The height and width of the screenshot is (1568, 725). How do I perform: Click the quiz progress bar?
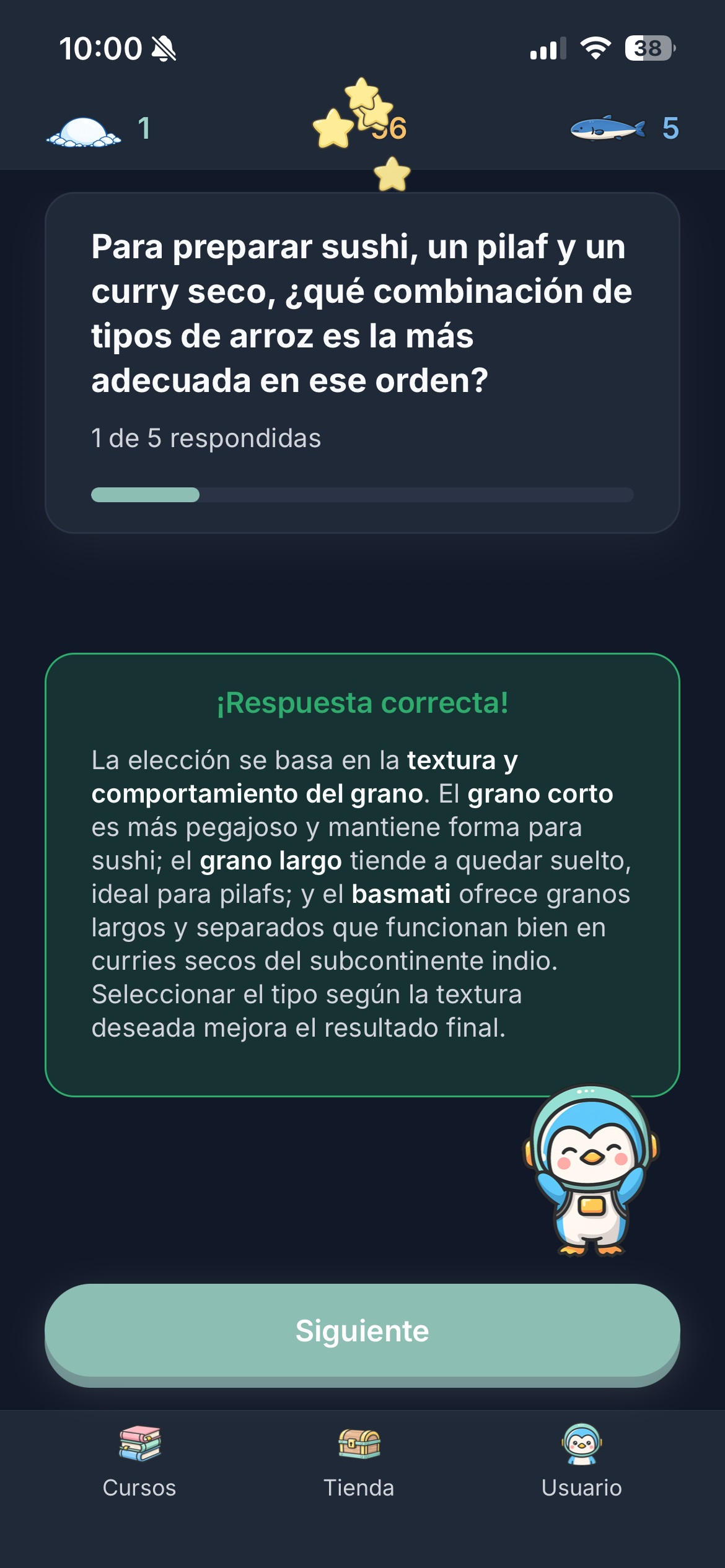(x=362, y=494)
